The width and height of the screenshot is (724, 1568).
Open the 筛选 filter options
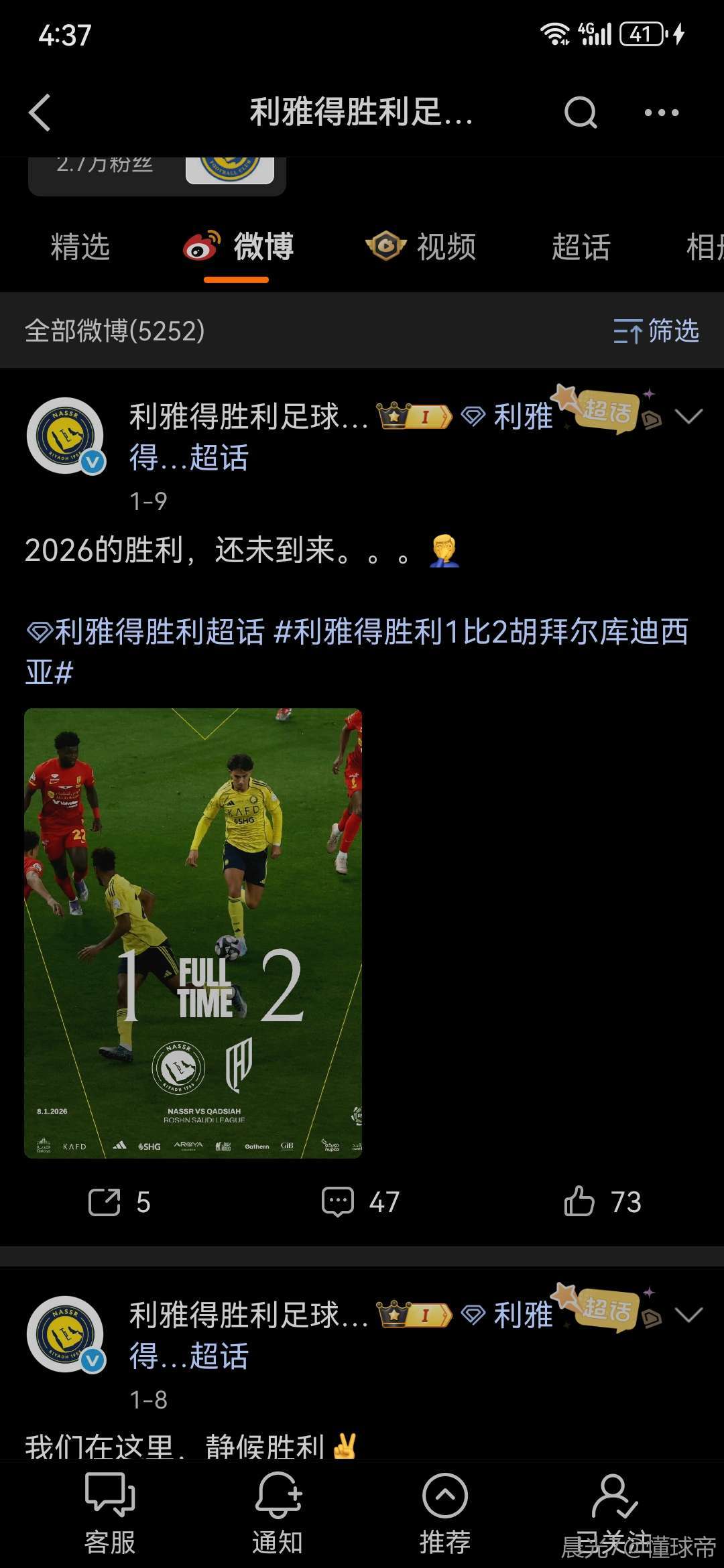[656, 331]
